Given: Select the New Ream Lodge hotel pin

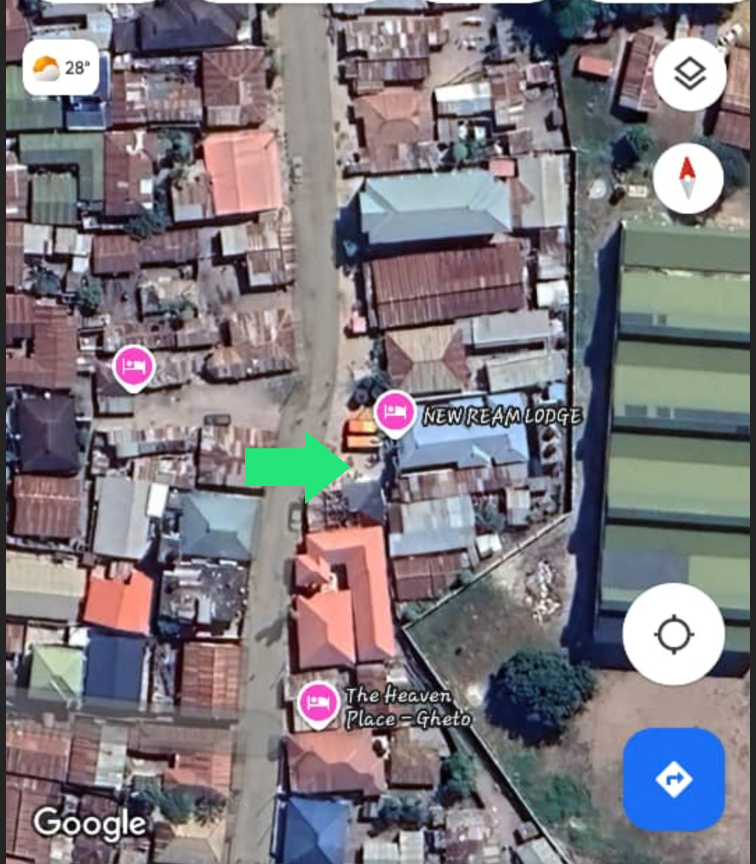Looking at the screenshot, I should coord(395,411).
